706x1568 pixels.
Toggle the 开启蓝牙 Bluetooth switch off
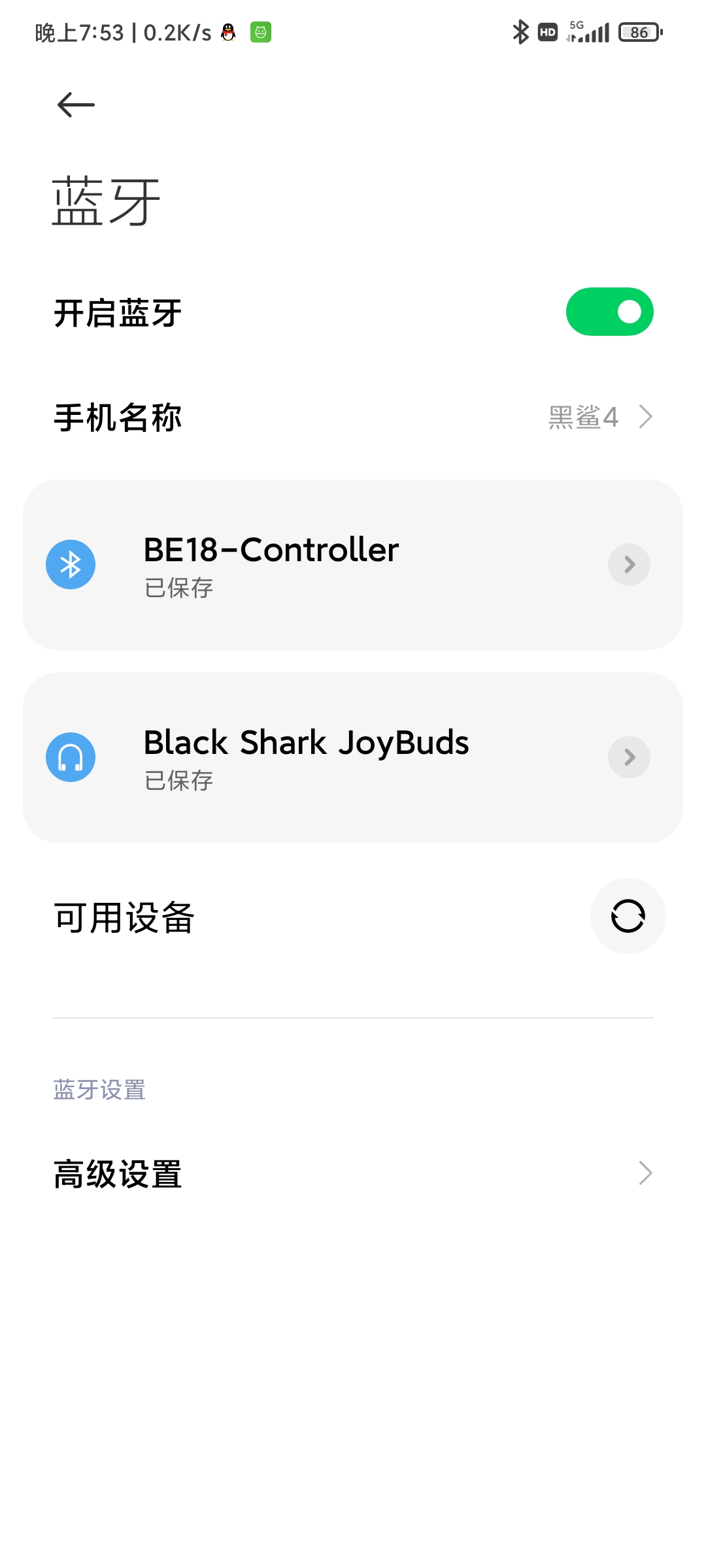tap(609, 312)
